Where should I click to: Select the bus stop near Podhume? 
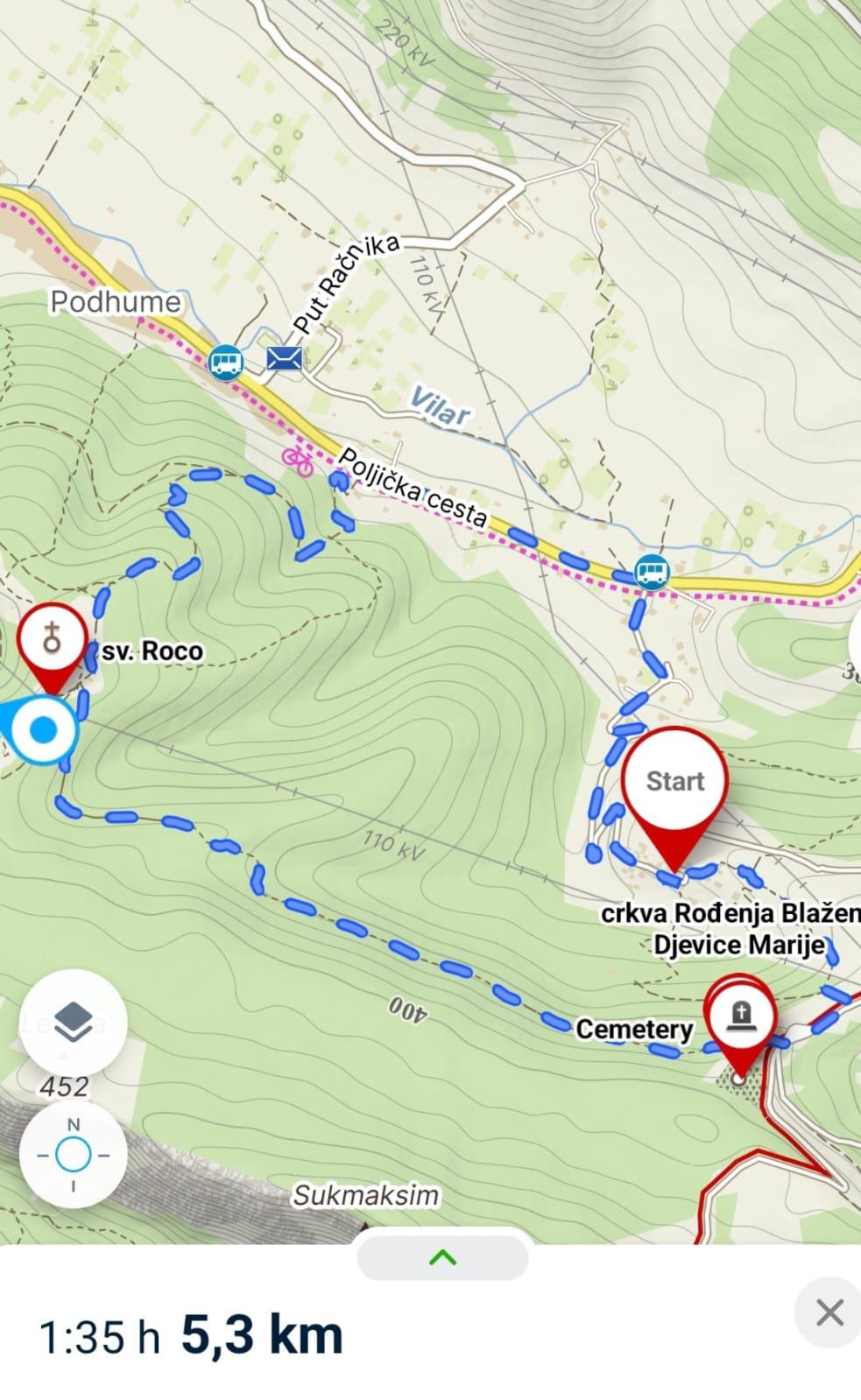click(226, 362)
